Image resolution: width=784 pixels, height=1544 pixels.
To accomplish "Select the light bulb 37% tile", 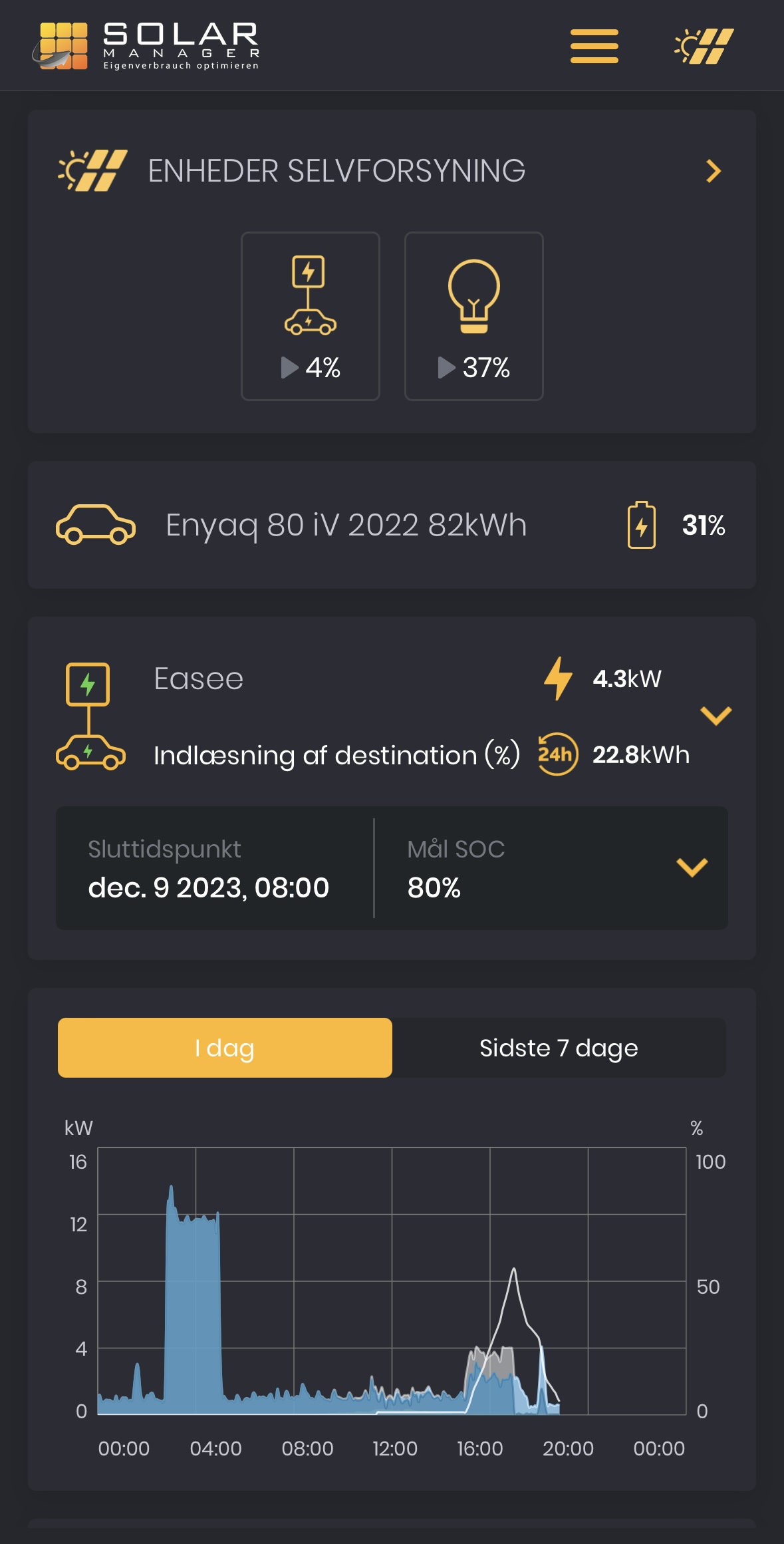I will click(474, 316).
